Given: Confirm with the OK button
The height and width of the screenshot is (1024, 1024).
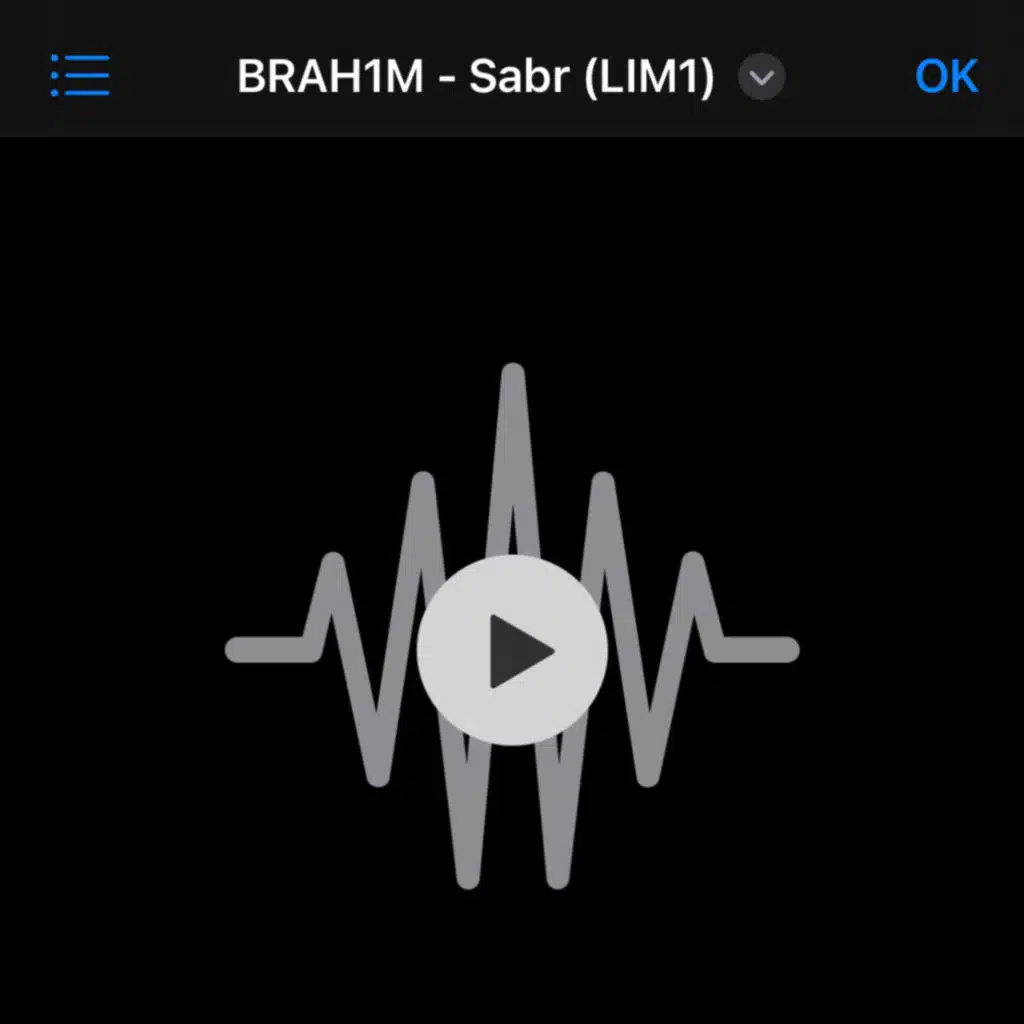Looking at the screenshot, I should point(946,76).
